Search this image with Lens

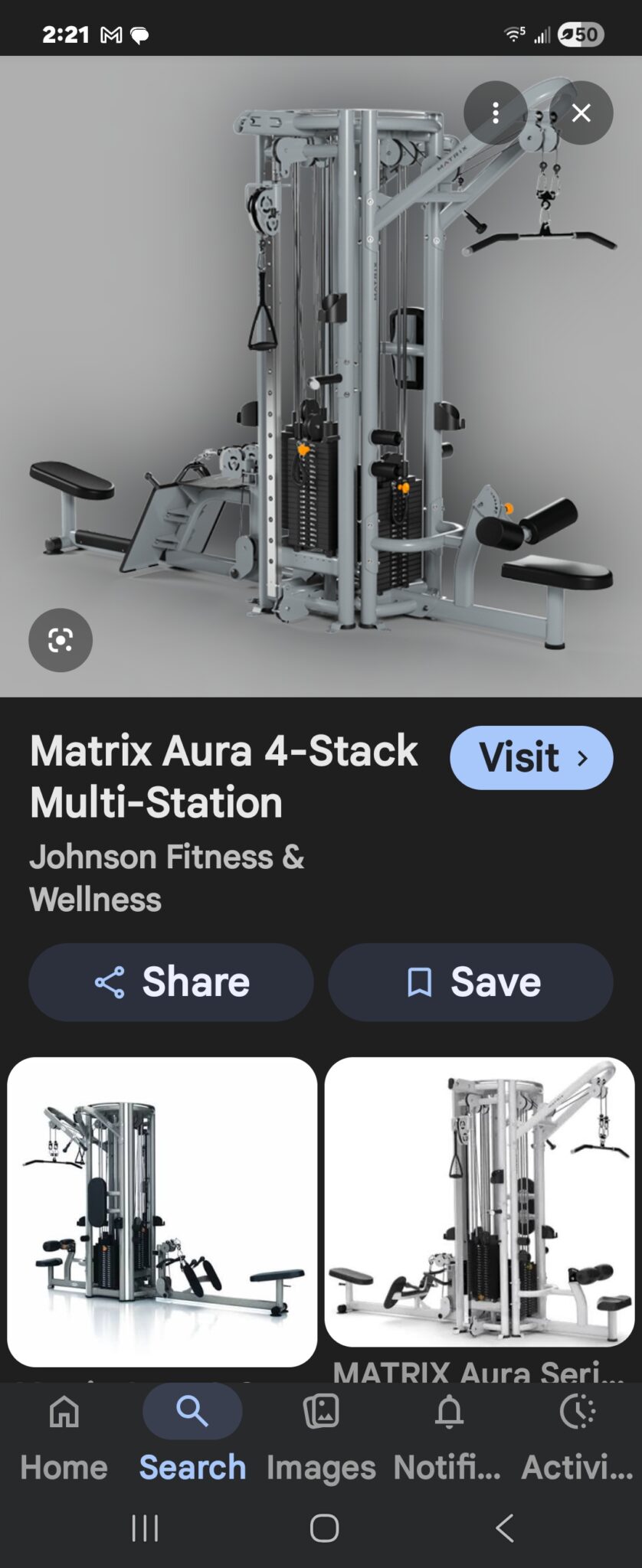[x=61, y=640]
